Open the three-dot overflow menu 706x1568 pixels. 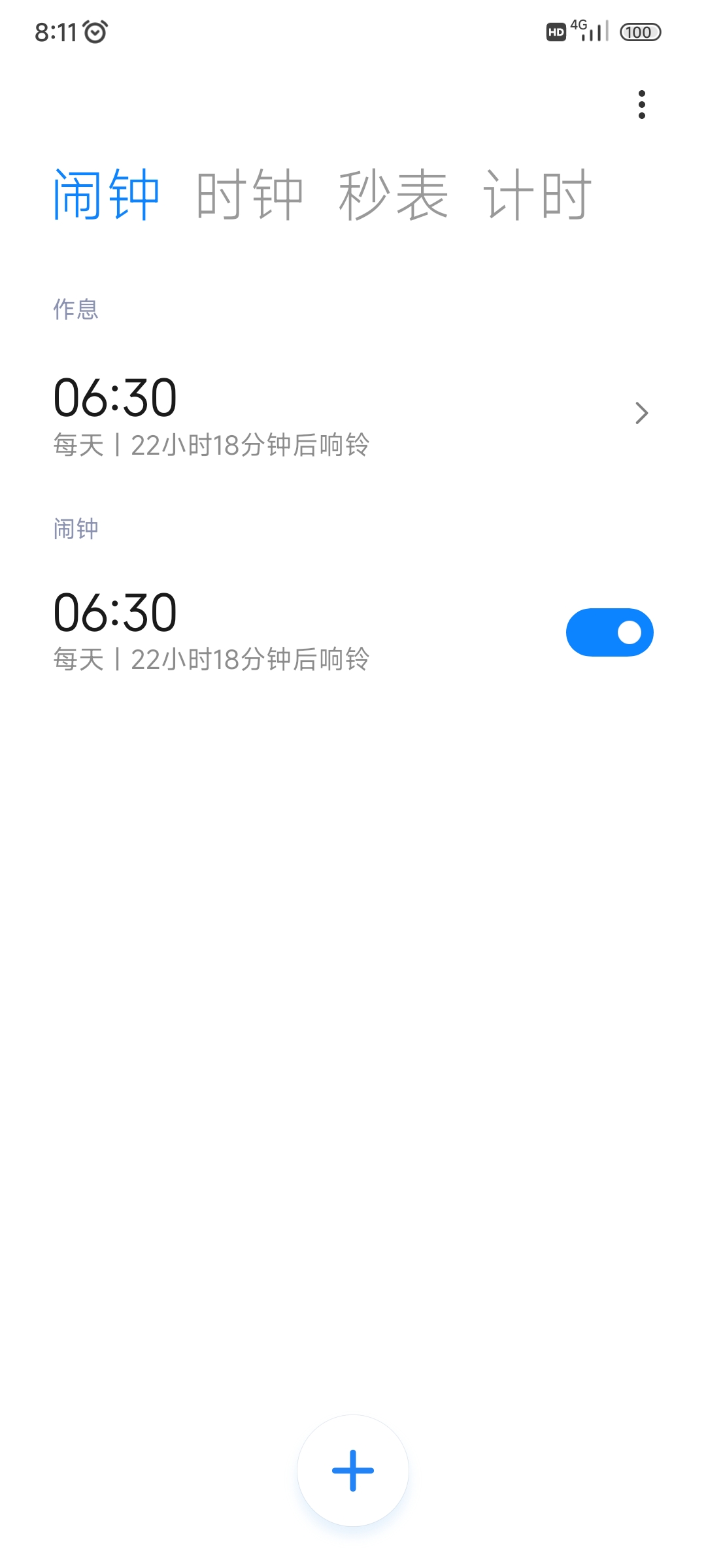tap(642, 105)
